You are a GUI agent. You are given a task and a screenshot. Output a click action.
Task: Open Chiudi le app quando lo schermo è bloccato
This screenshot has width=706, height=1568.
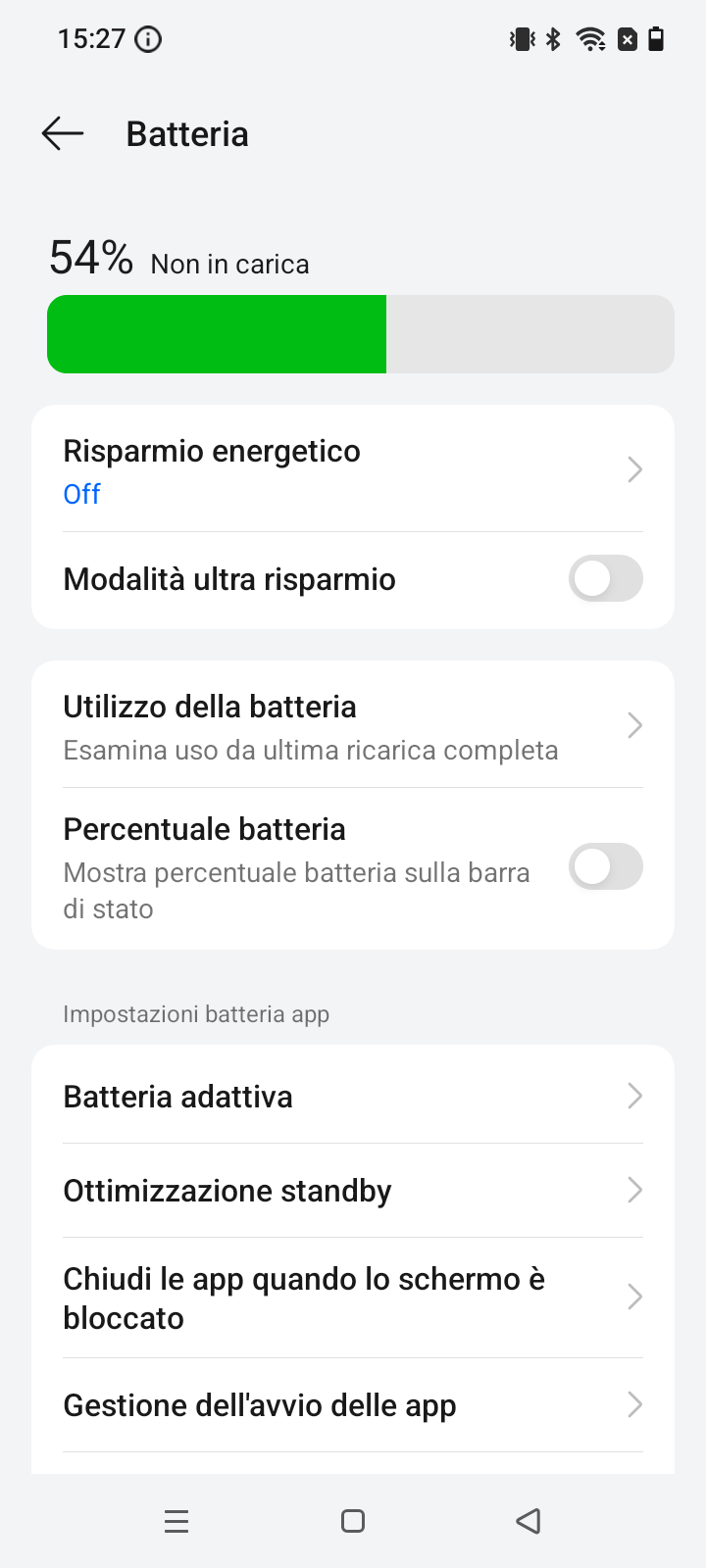coord(353,1298)
